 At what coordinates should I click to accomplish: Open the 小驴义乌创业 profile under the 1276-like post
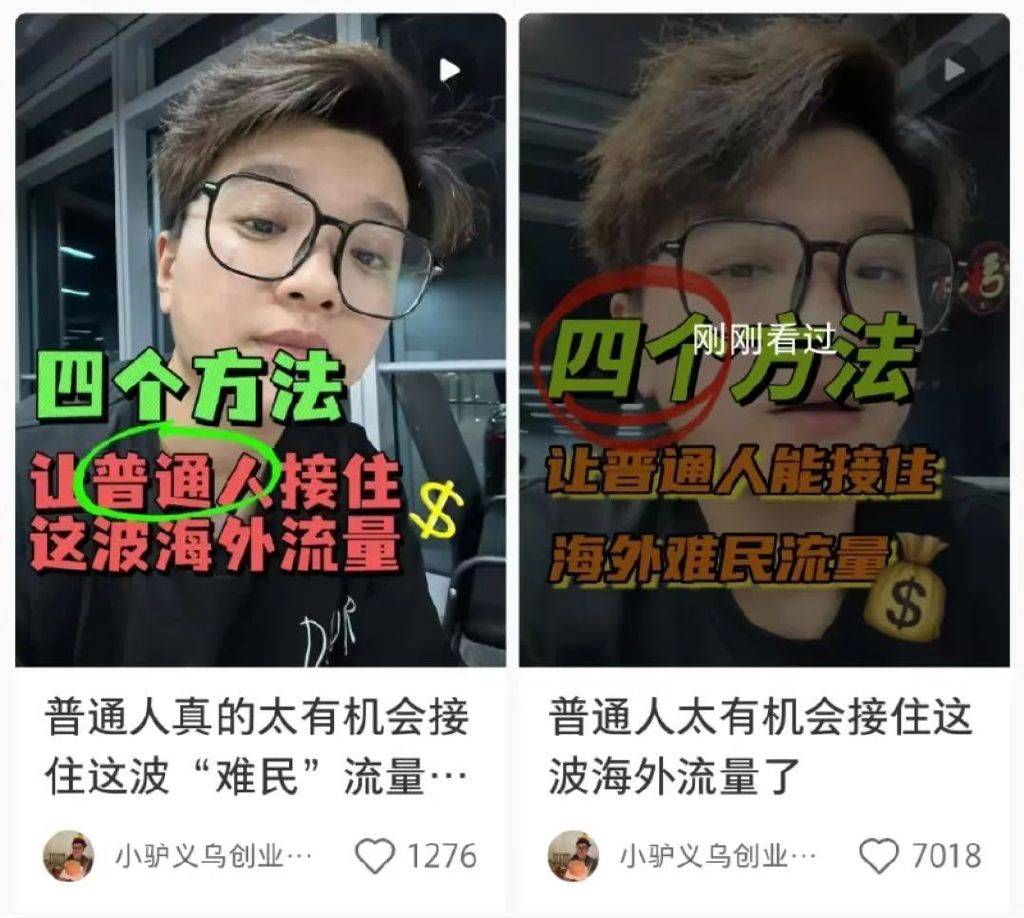pos(212,856)
